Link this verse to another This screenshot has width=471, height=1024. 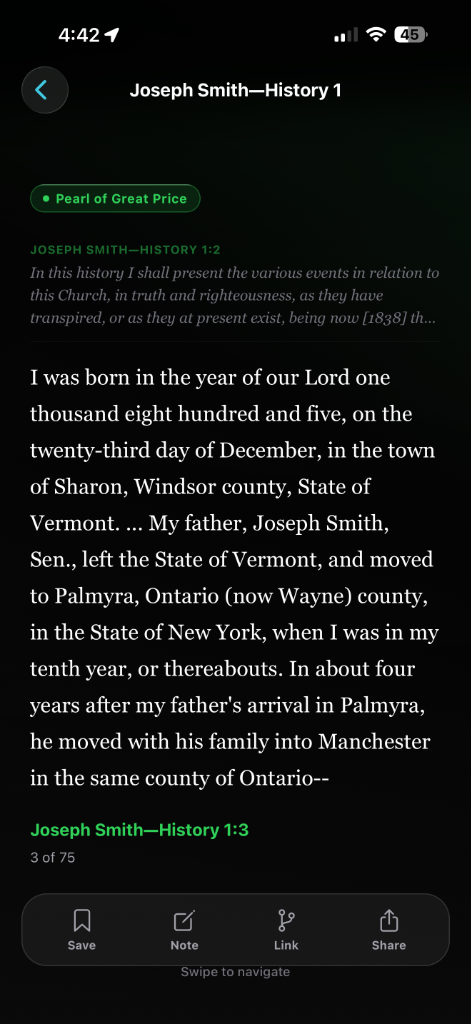(x=286, y=930)
